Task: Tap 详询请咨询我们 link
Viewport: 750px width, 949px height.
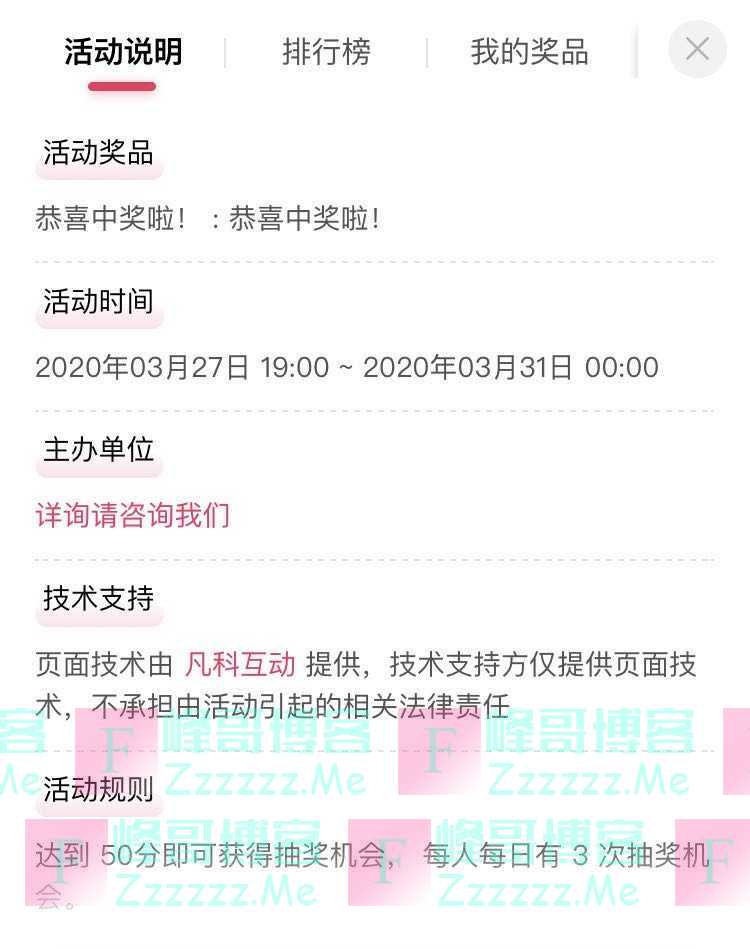Action: [133, 515]
